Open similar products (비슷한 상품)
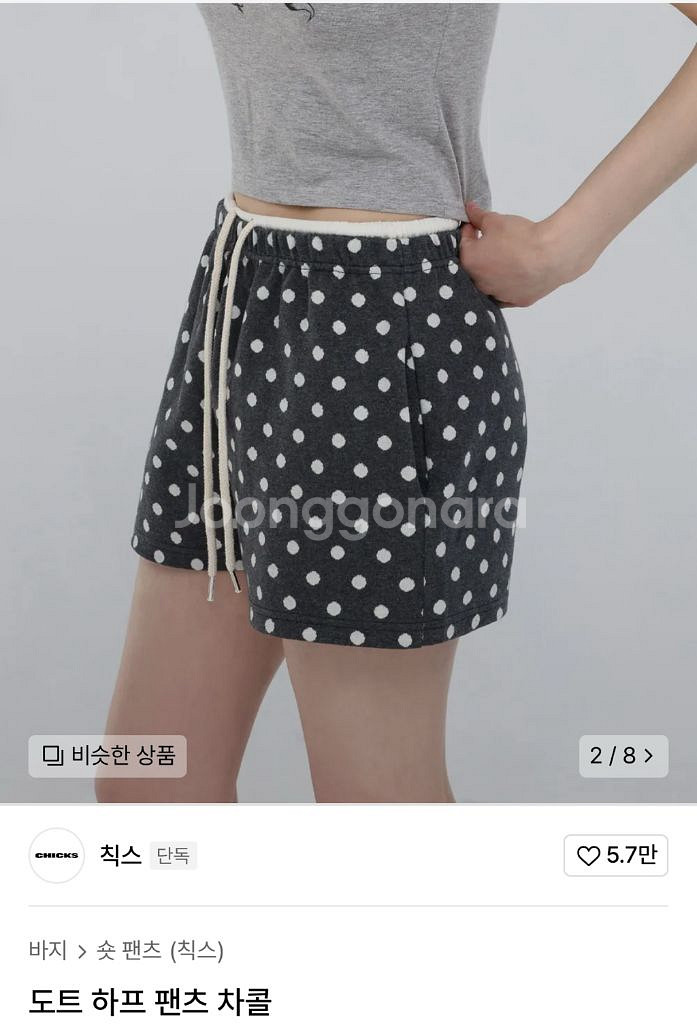This screenshot has height=1024, width=697. pos(107,756)
